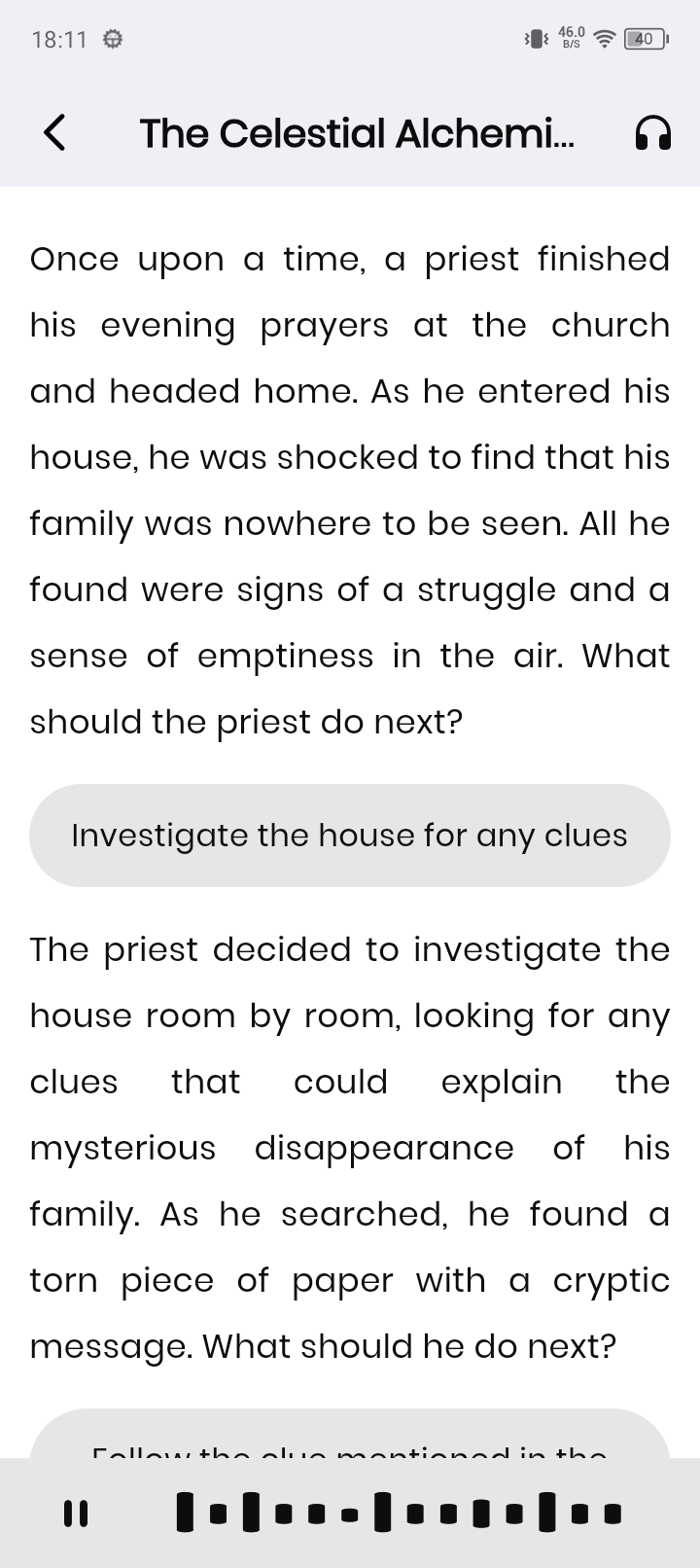Pause the audio narration
The height and width of the screenshot is (1568, 700).
point(76,1514)
